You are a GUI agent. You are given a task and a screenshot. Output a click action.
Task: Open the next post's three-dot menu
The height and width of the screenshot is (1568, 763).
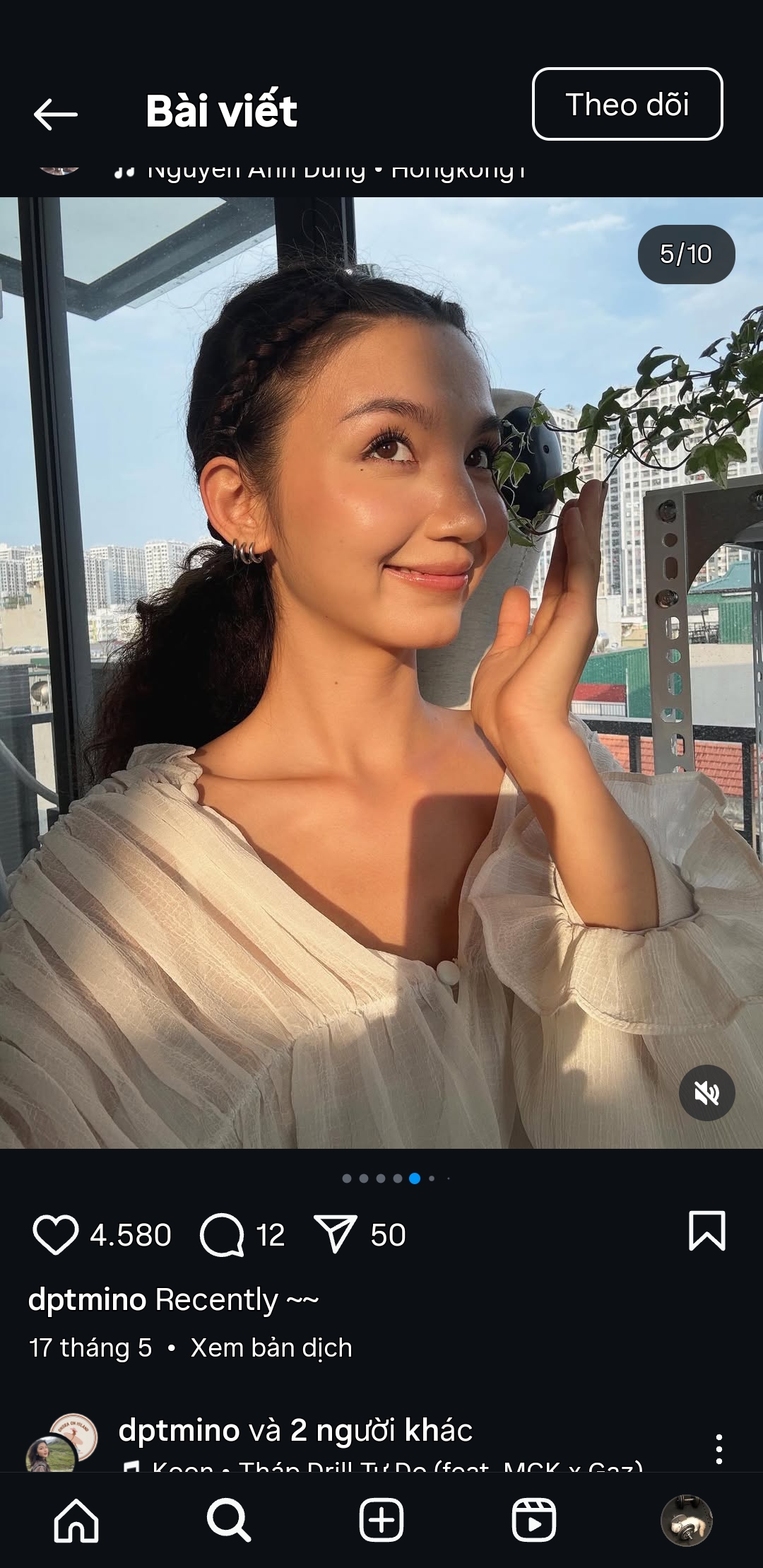point(718,1449)
